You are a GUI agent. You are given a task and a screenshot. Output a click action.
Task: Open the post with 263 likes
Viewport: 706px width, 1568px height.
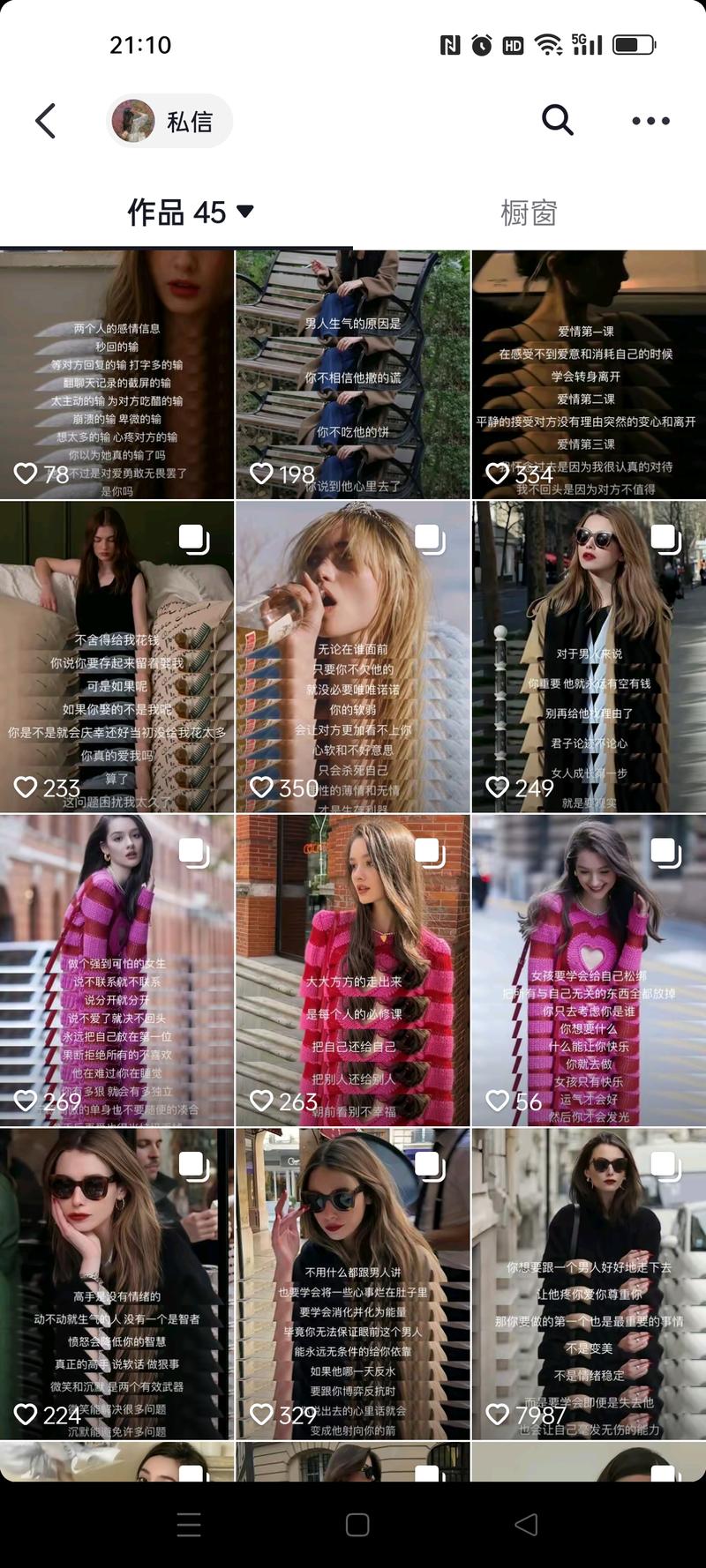point(352,970)
